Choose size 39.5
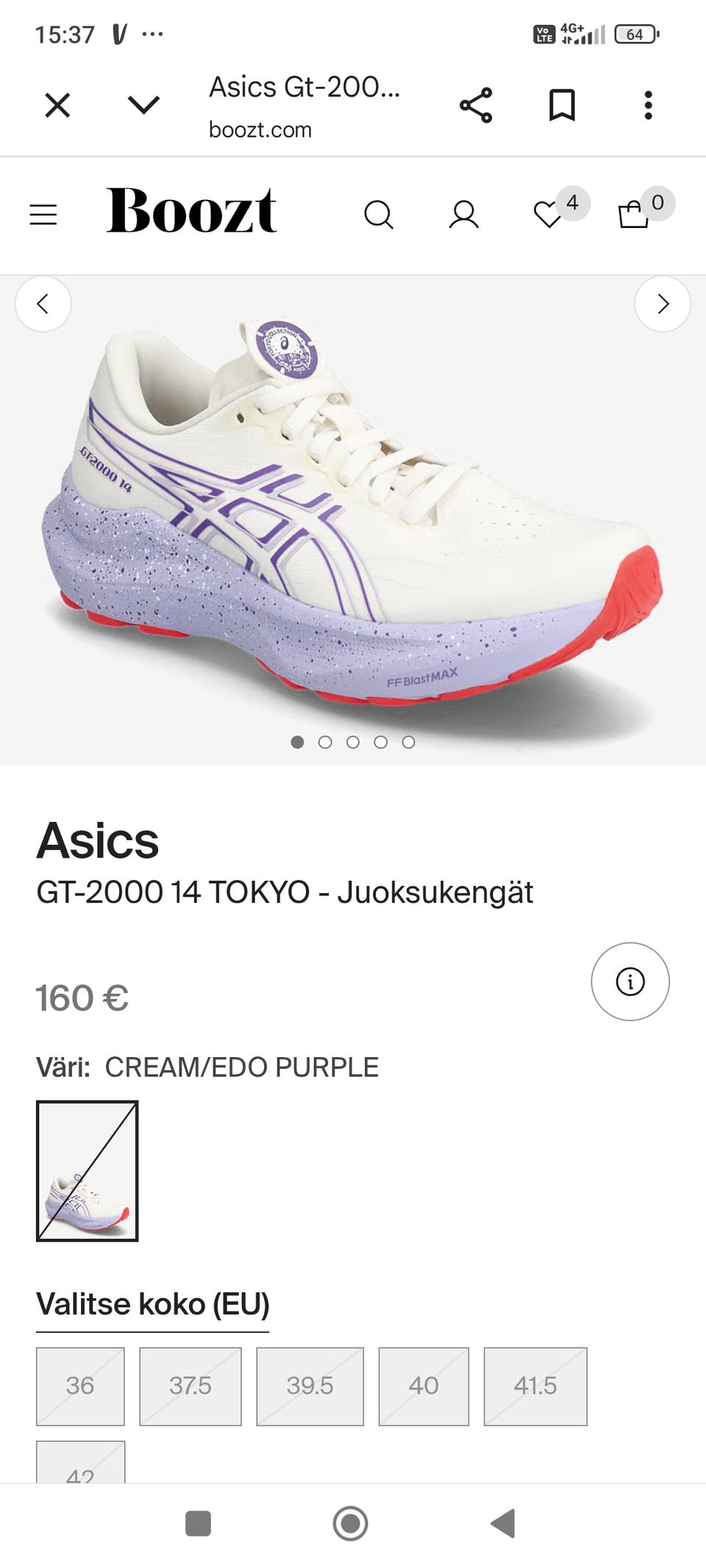The width and height of the screenshot is (706, 1568). [x=310, y=1386]
